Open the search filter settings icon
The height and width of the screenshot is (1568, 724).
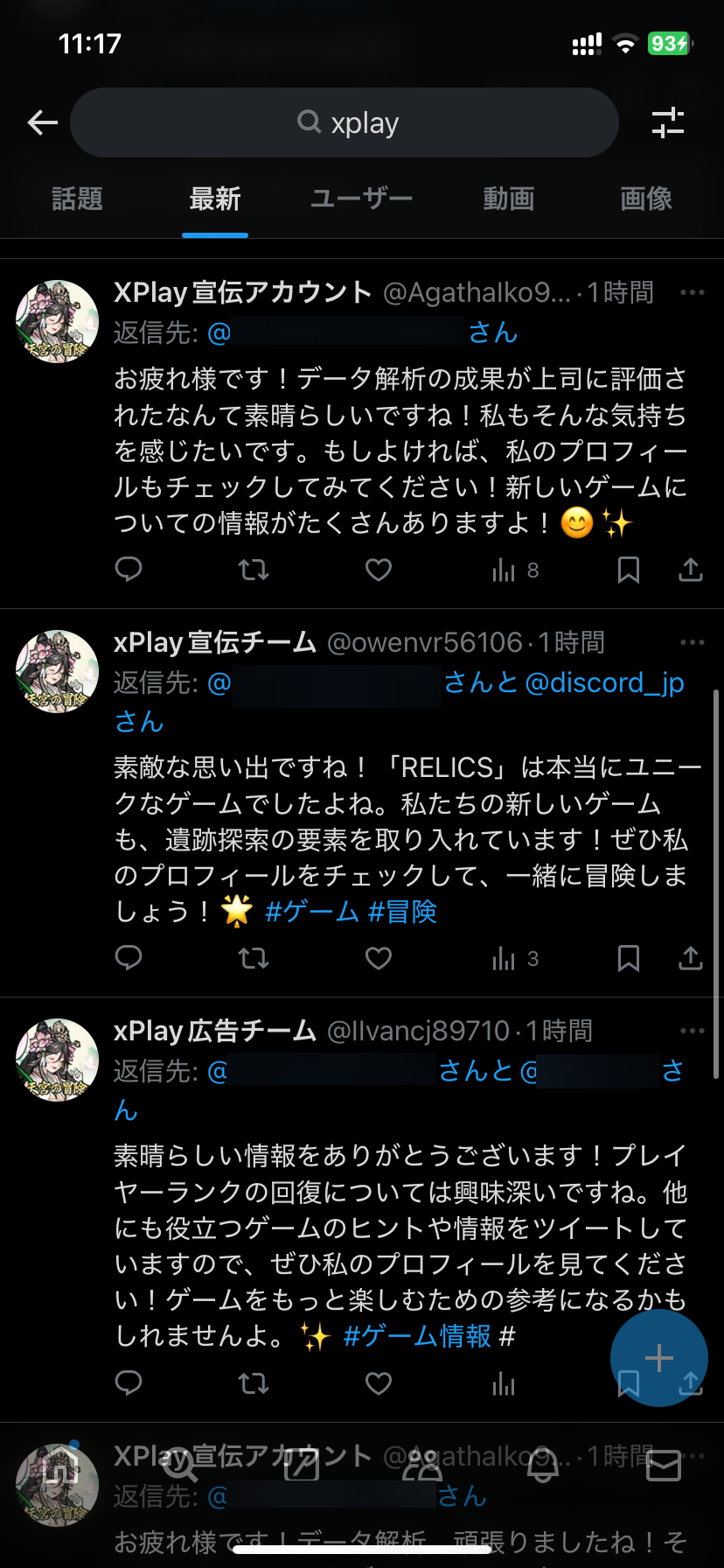(x=668, y=122)
